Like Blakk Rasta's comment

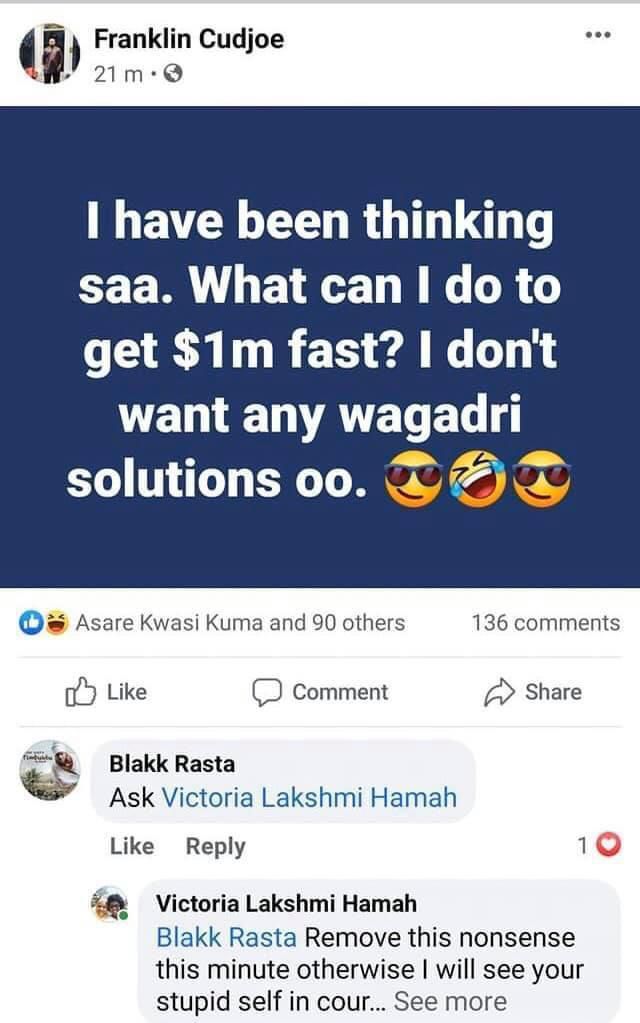tap(131, 846)
